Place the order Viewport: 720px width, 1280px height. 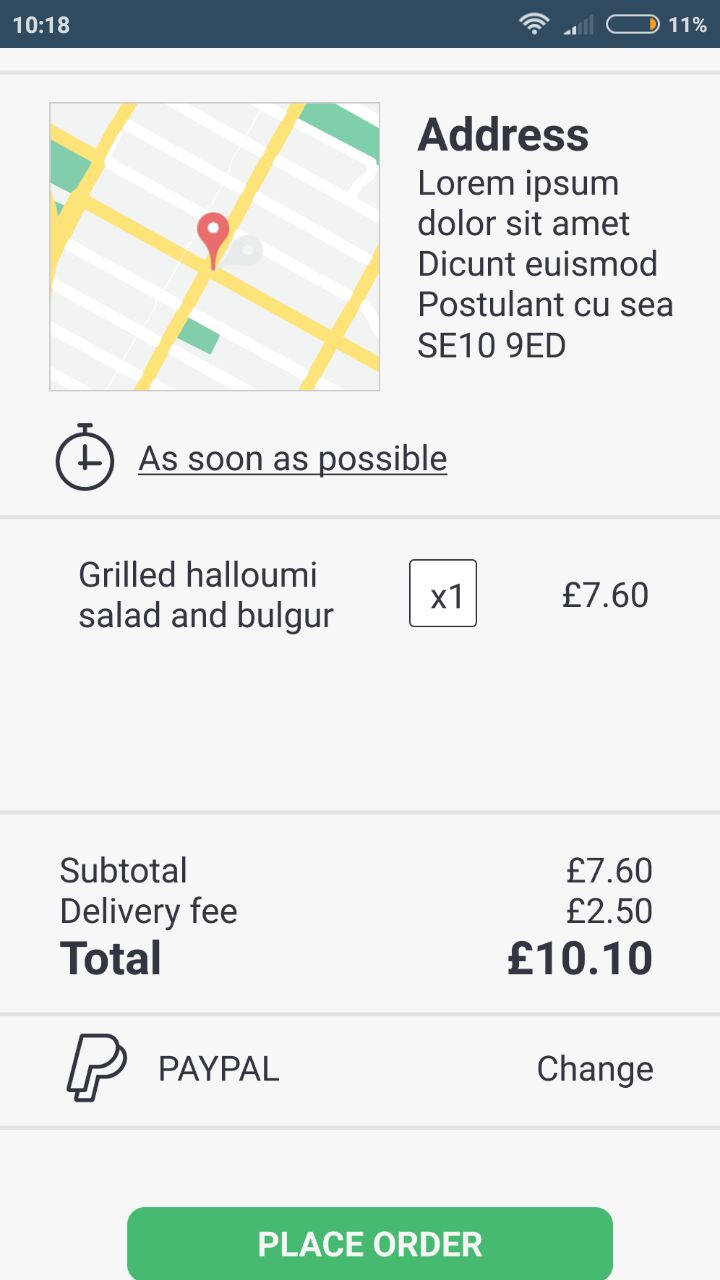click(x=370, y=1243)
